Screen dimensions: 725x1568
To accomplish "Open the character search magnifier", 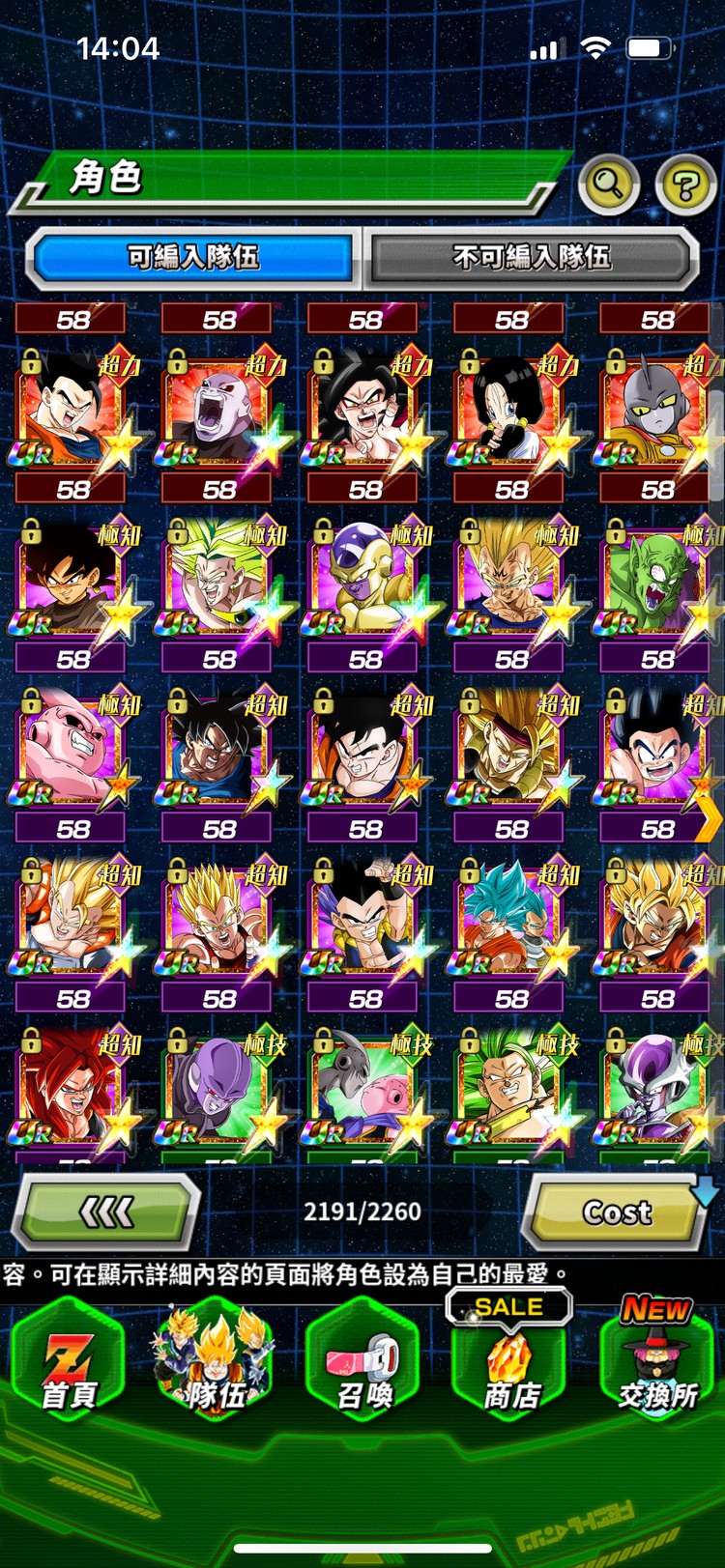I will pos(608,182).
